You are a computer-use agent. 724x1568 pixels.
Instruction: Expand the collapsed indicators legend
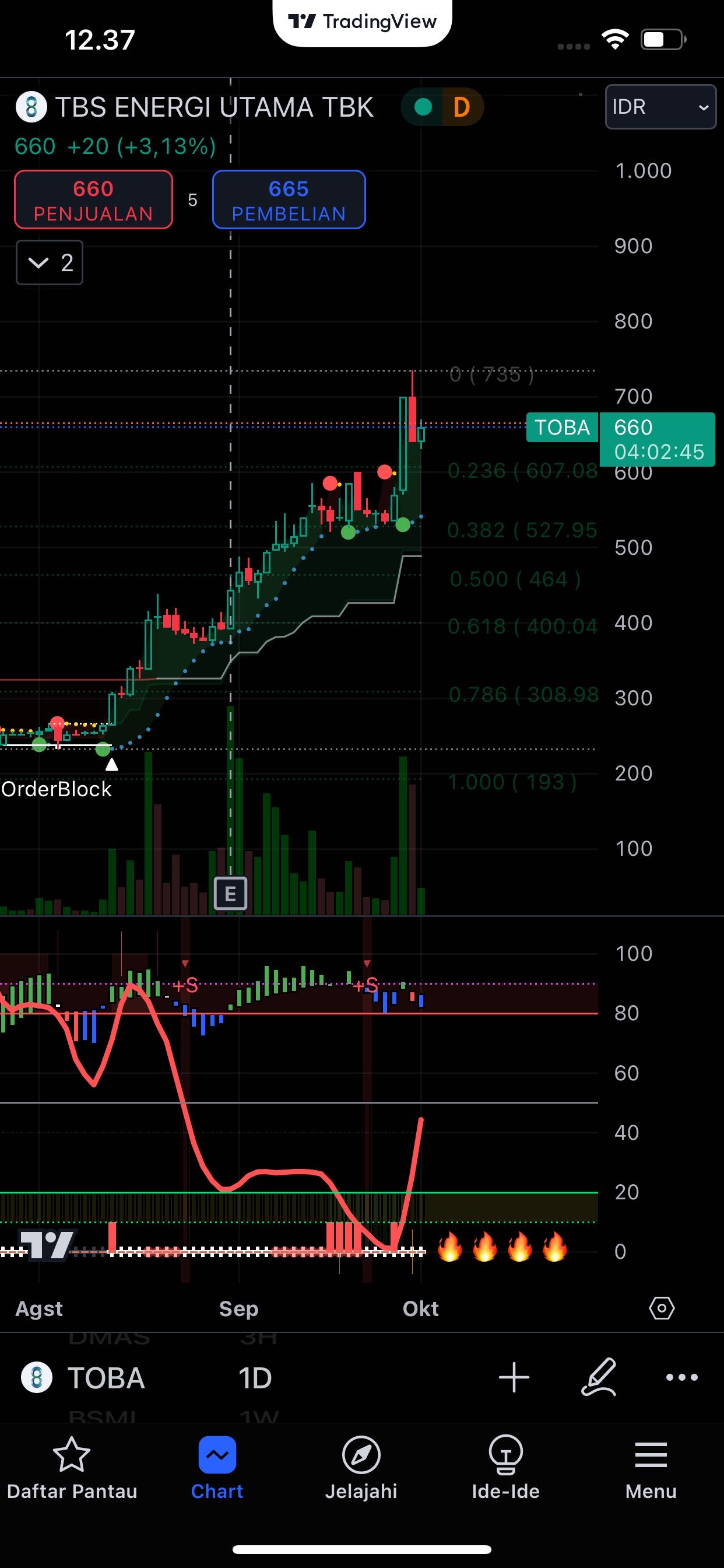point(50,263)
